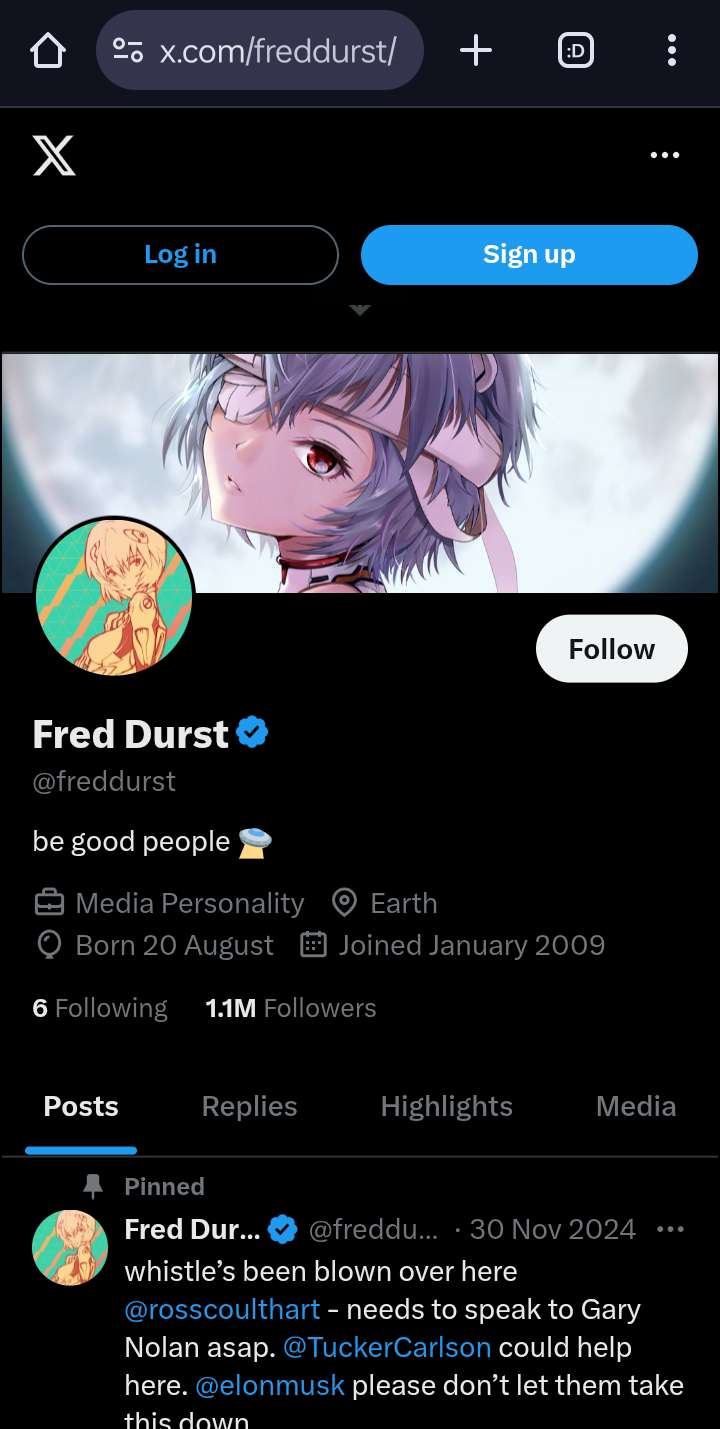View the 6 Following list

tap(100, 1008)
